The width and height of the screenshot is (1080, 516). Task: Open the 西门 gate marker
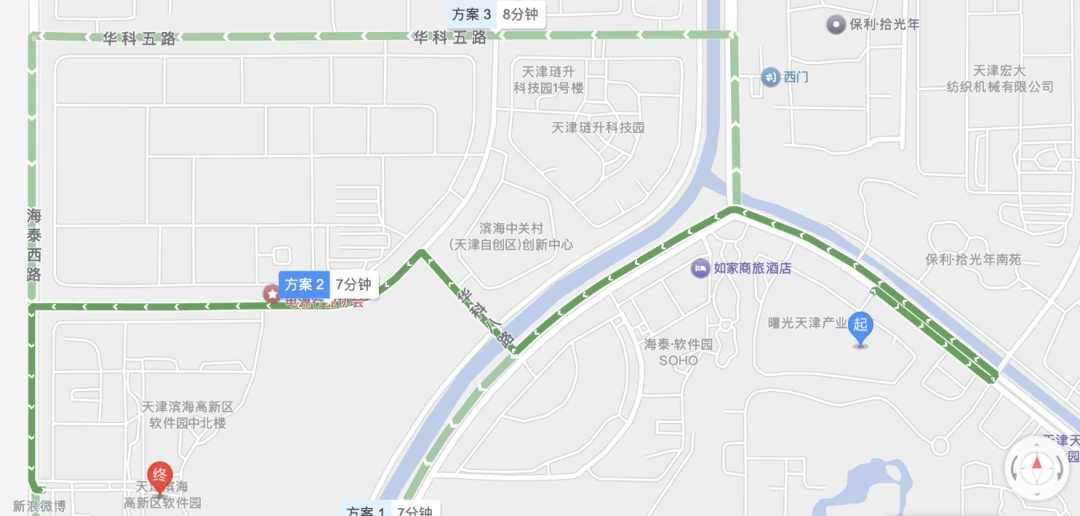[x=770, y=77]
